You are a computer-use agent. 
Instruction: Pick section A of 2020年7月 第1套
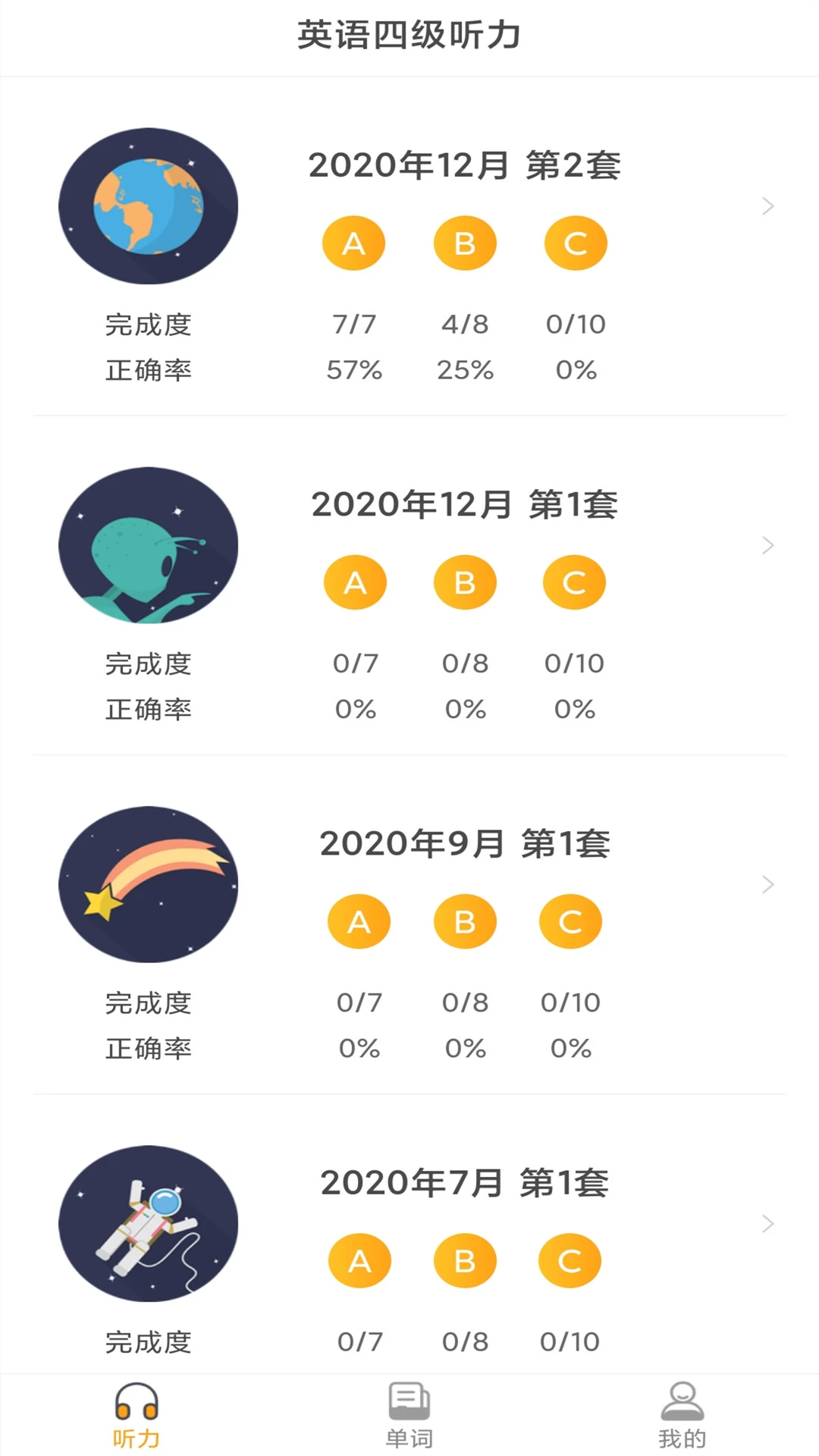[x=359, y=1260]
